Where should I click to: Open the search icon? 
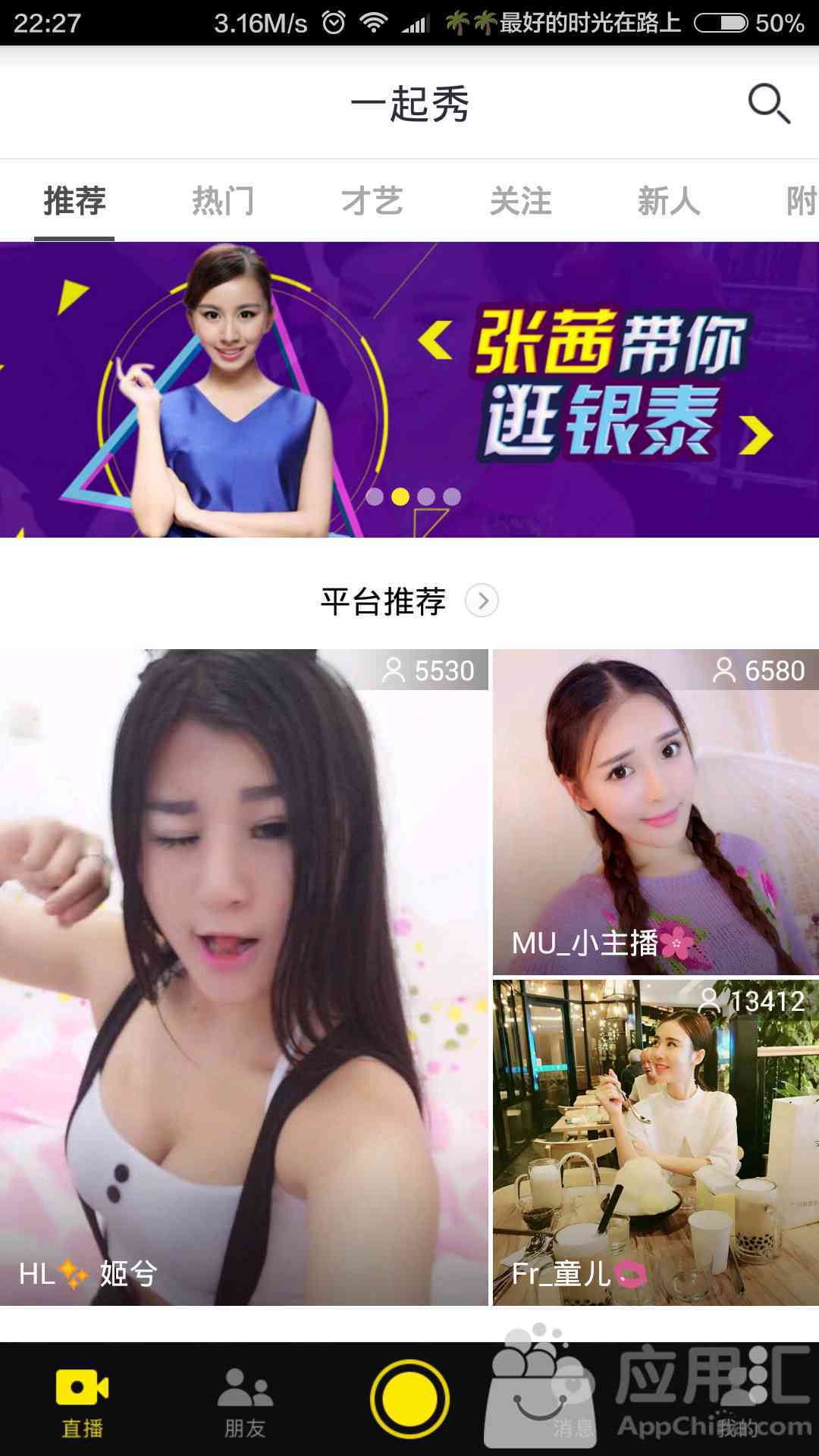[x=769, y=103]
